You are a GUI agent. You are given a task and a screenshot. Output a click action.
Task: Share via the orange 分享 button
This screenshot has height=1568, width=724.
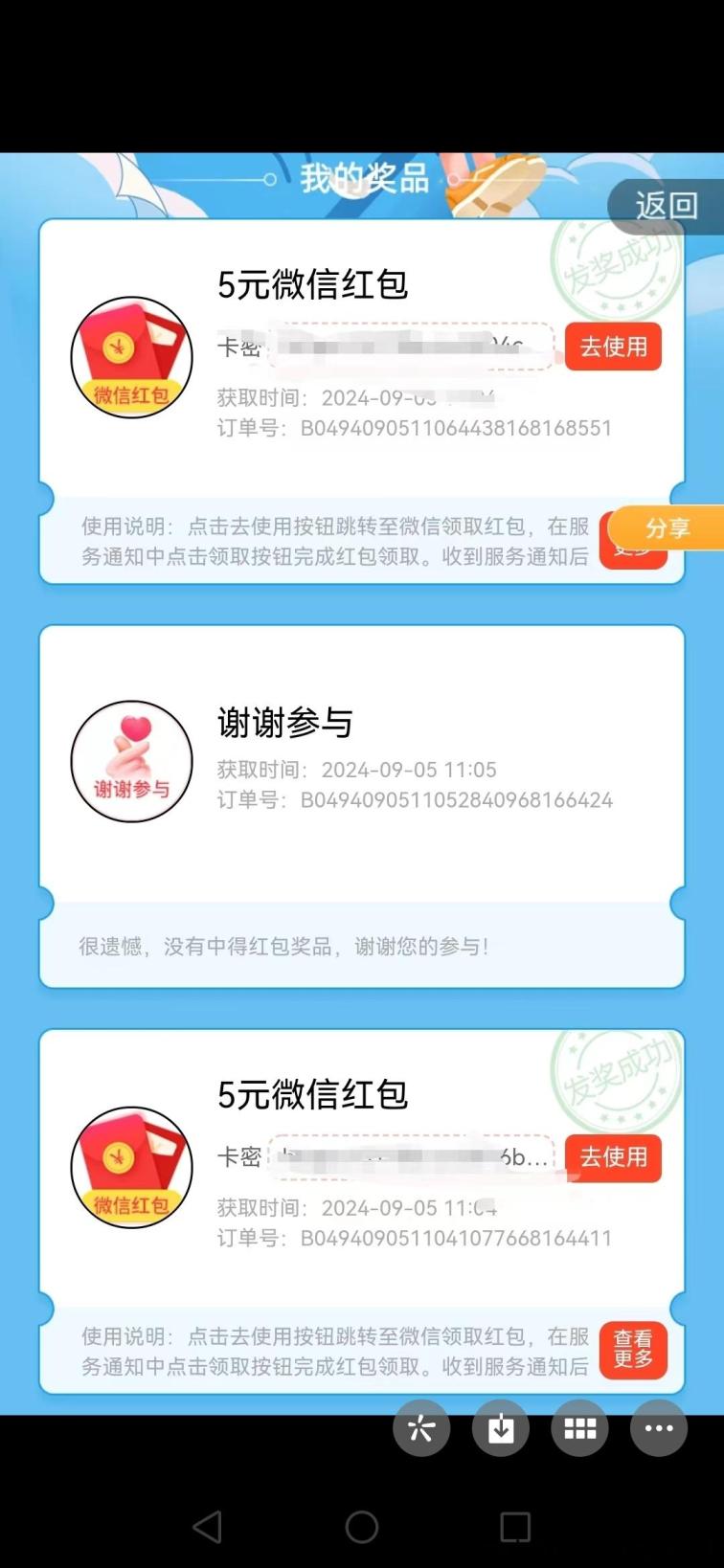click(667, 527)
